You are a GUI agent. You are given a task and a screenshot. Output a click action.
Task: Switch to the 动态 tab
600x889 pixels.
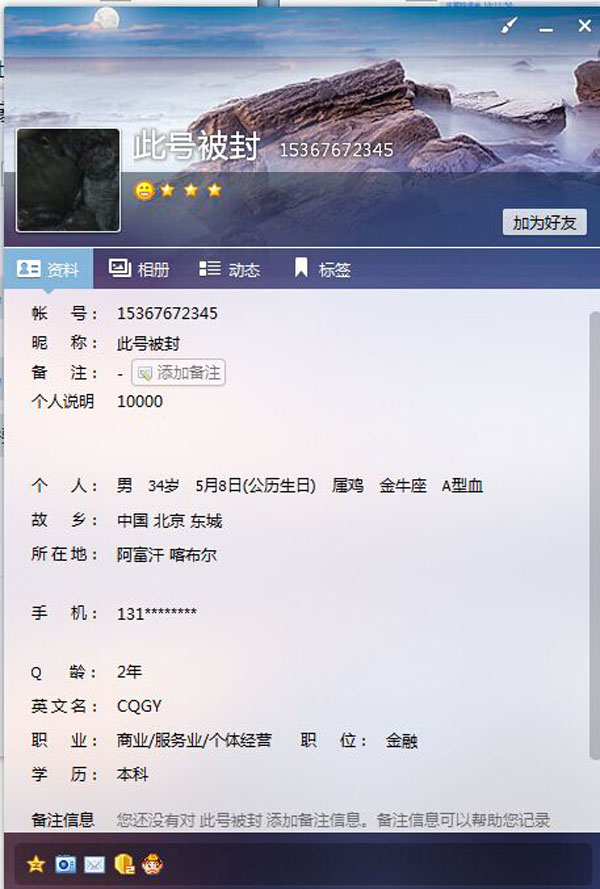(x=230, y=269)
